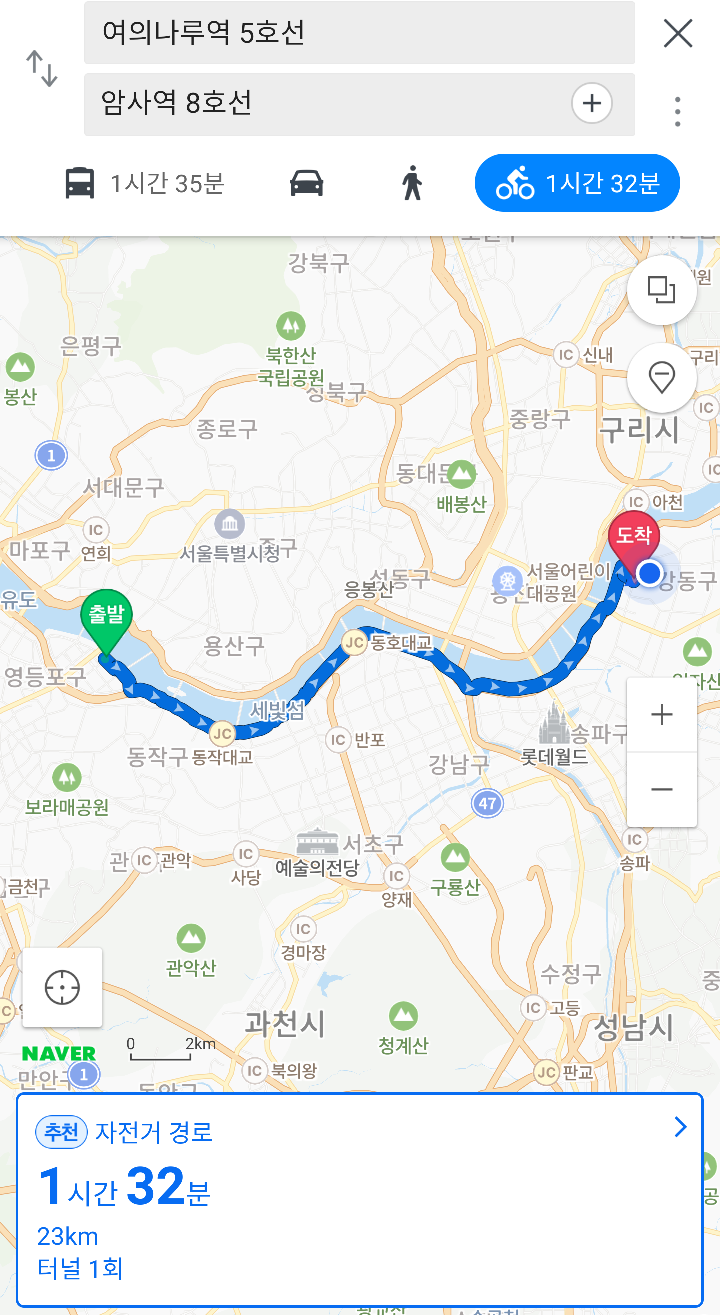Image resolution: width=720 pixels, height=1315 pixels.
Task: Center the map on my current location
Action: pos(62,987)
